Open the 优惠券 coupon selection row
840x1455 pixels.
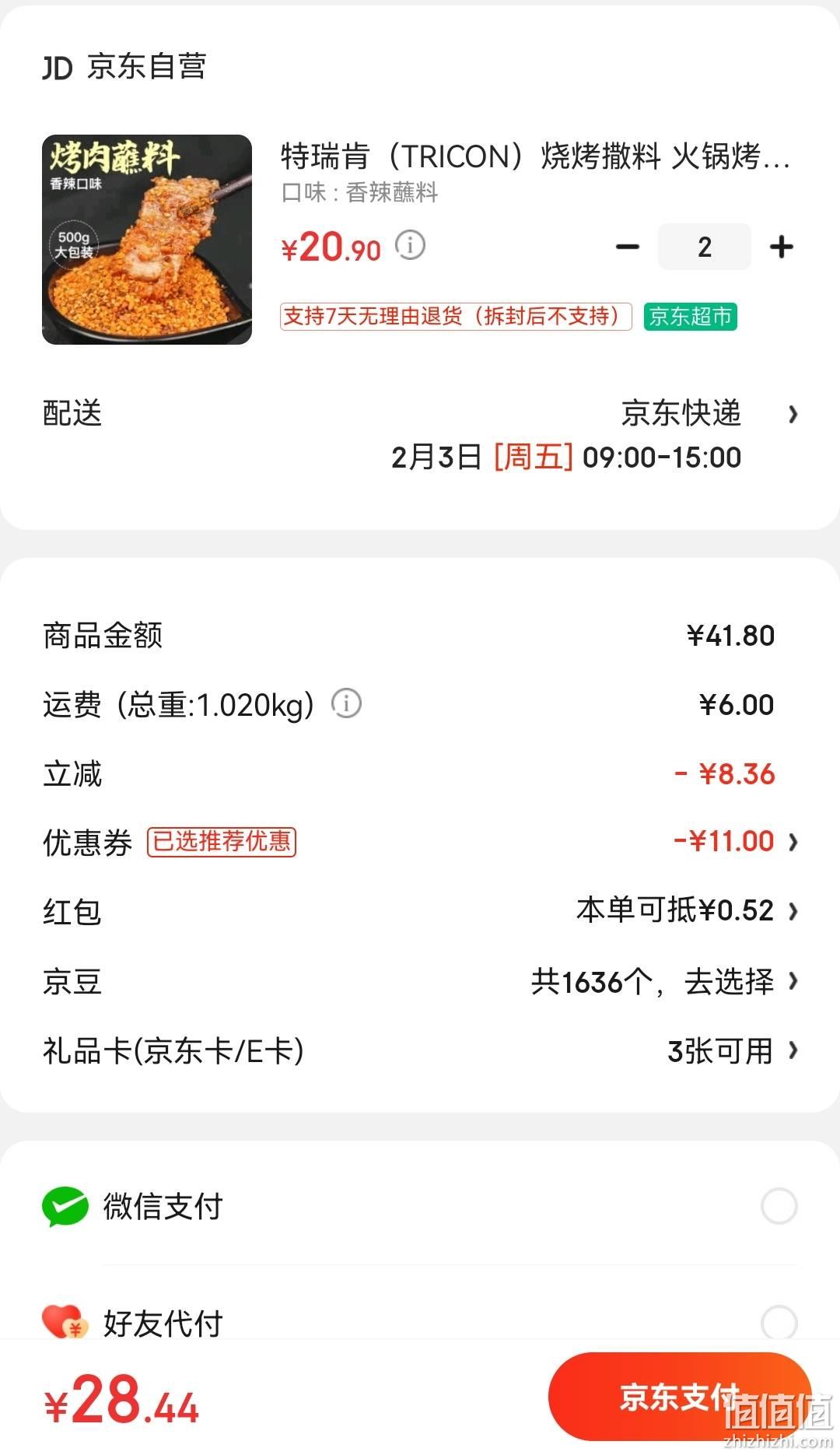pyautogui.click(x=420, y=842)
